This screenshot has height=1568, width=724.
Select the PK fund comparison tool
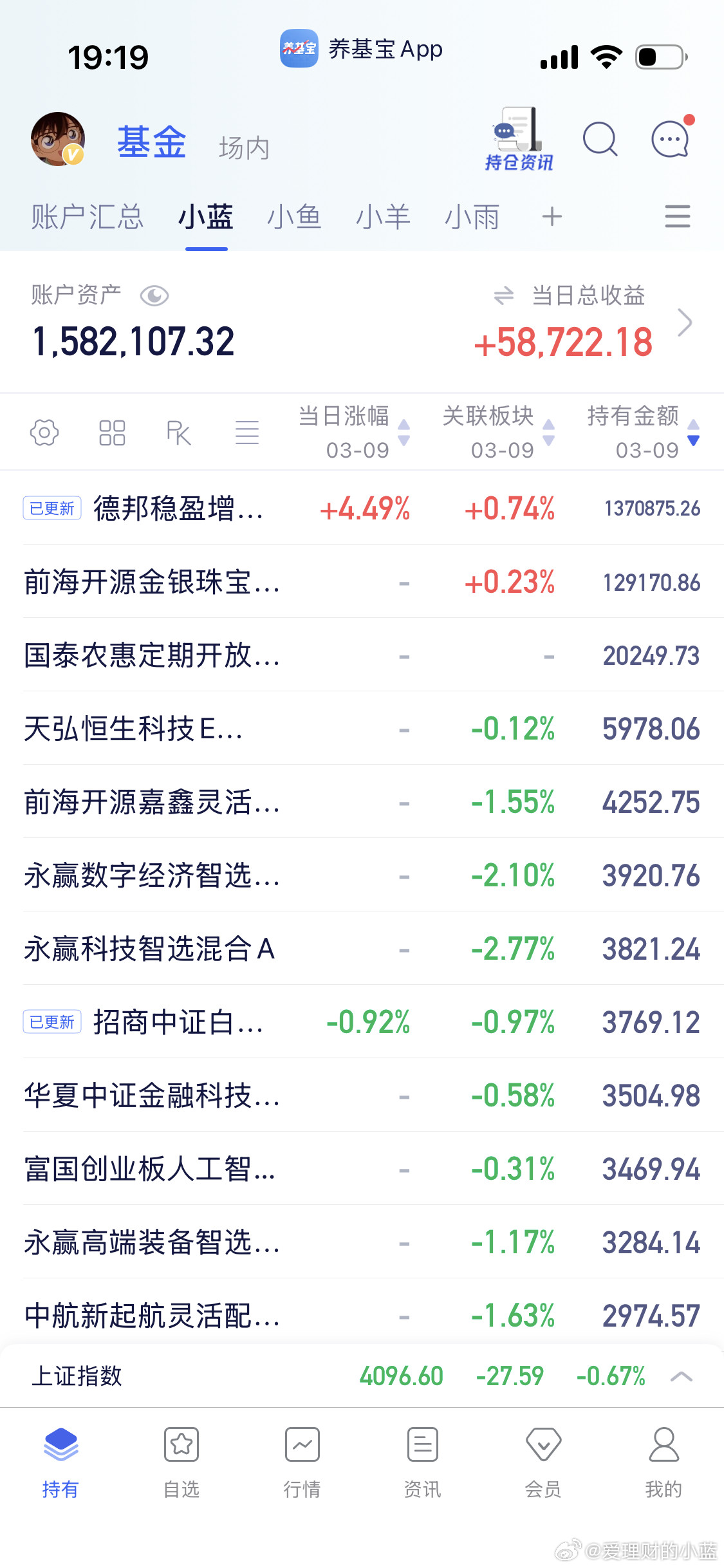(x=178, y=433)
